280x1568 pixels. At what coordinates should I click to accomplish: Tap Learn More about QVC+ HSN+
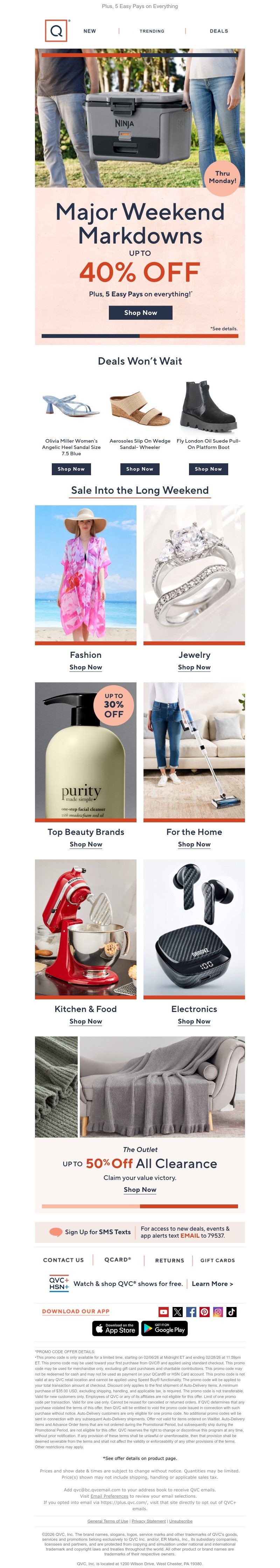[212, 1284]
